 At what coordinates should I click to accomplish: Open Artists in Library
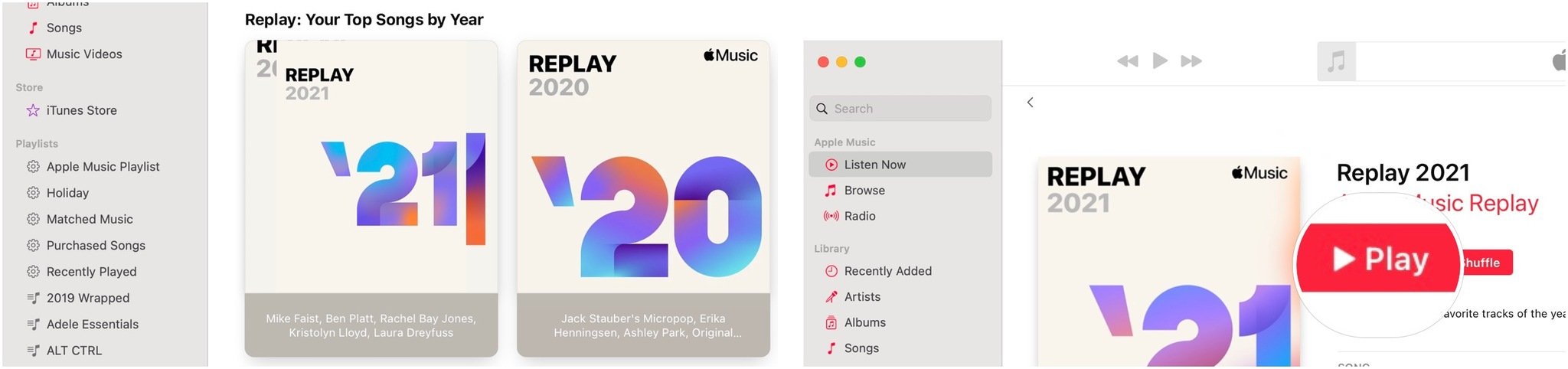(x=852, y=297)
